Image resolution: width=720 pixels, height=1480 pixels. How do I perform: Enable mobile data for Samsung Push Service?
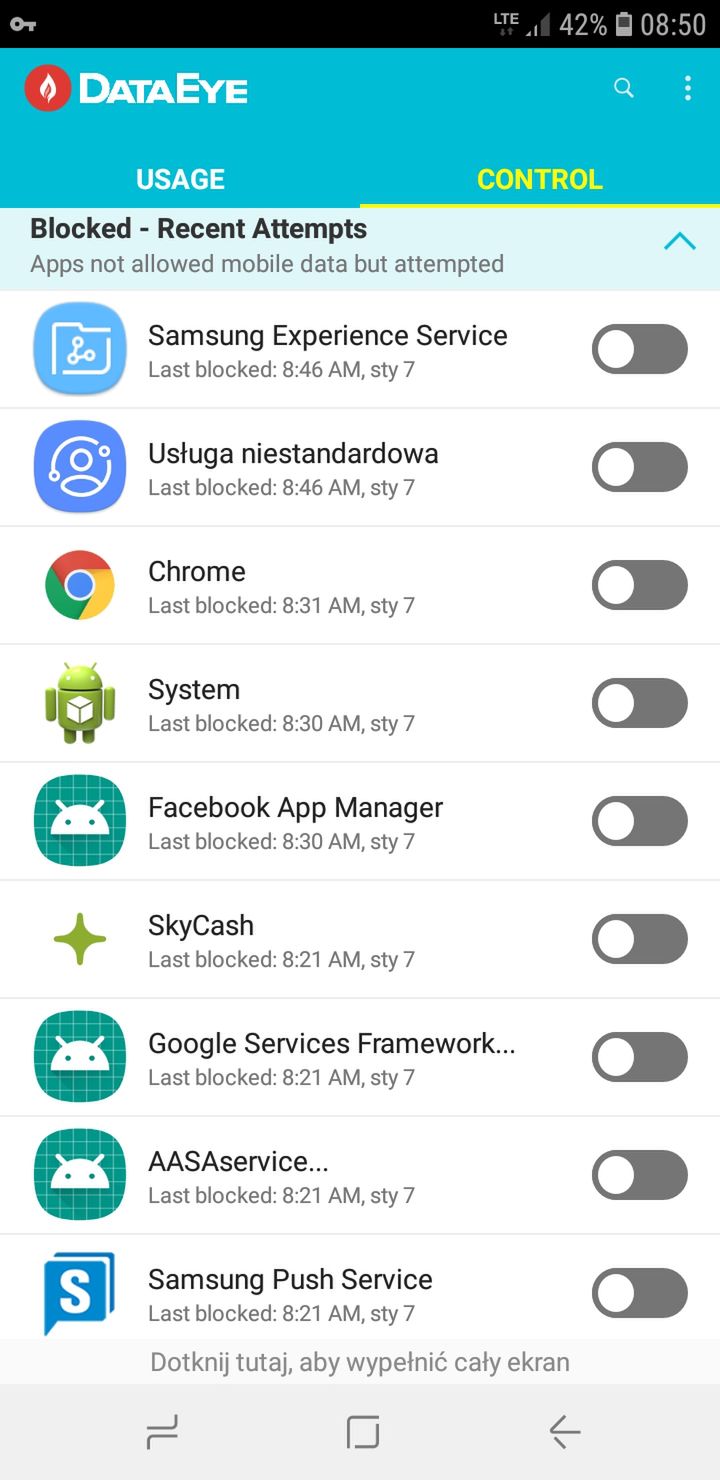pyautogui.click(x=640, y=1293)
